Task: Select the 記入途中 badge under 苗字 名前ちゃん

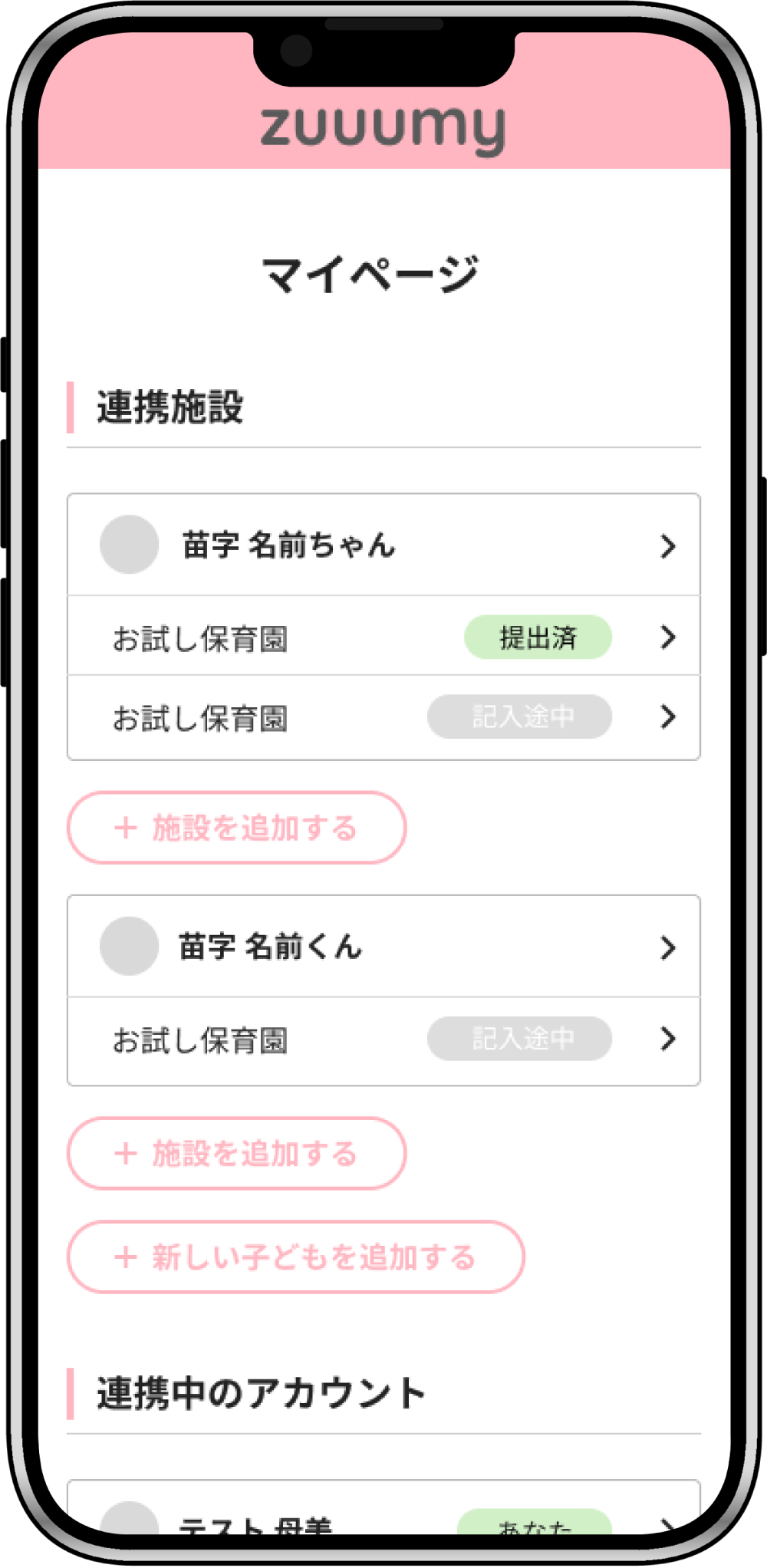Action: click(519, 716)
